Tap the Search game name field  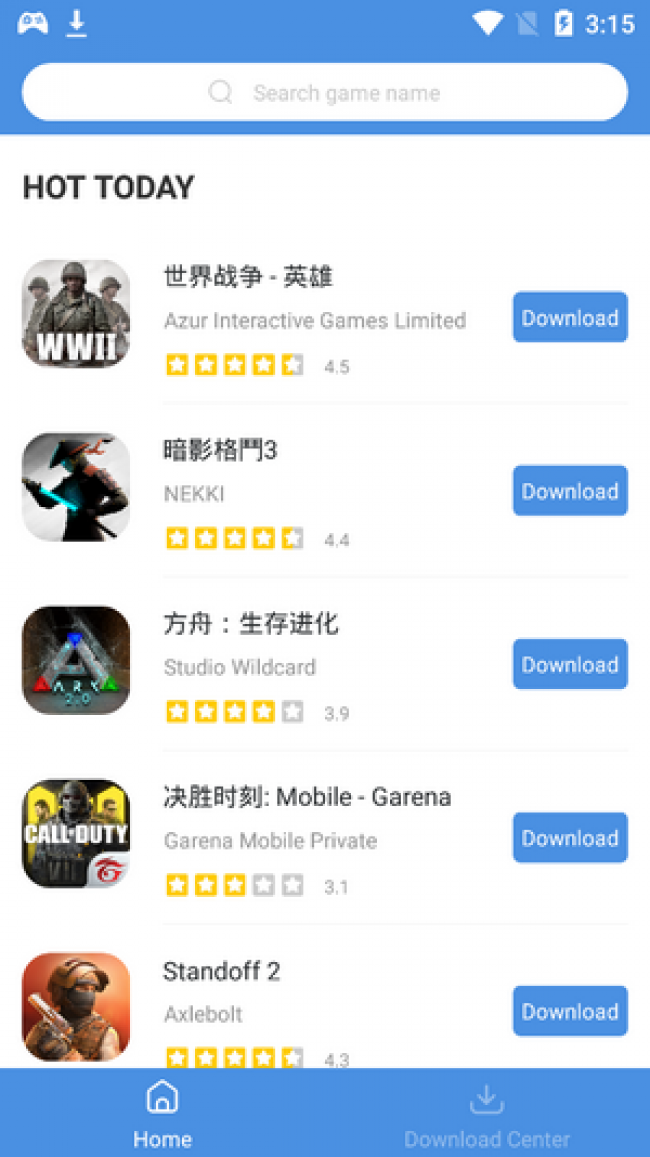click(x=325, y=93)
